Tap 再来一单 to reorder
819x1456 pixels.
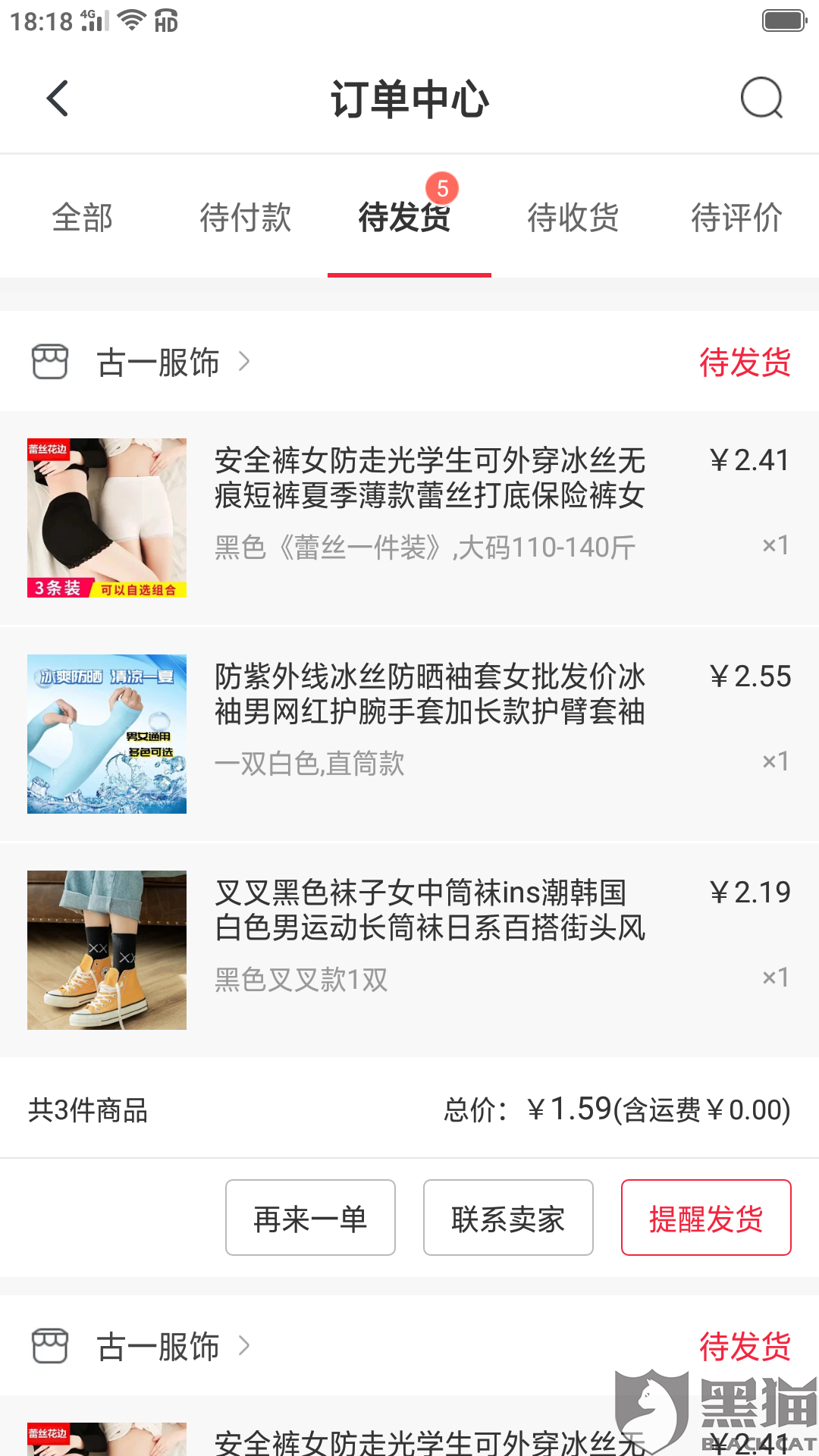tap(310, 1218)
